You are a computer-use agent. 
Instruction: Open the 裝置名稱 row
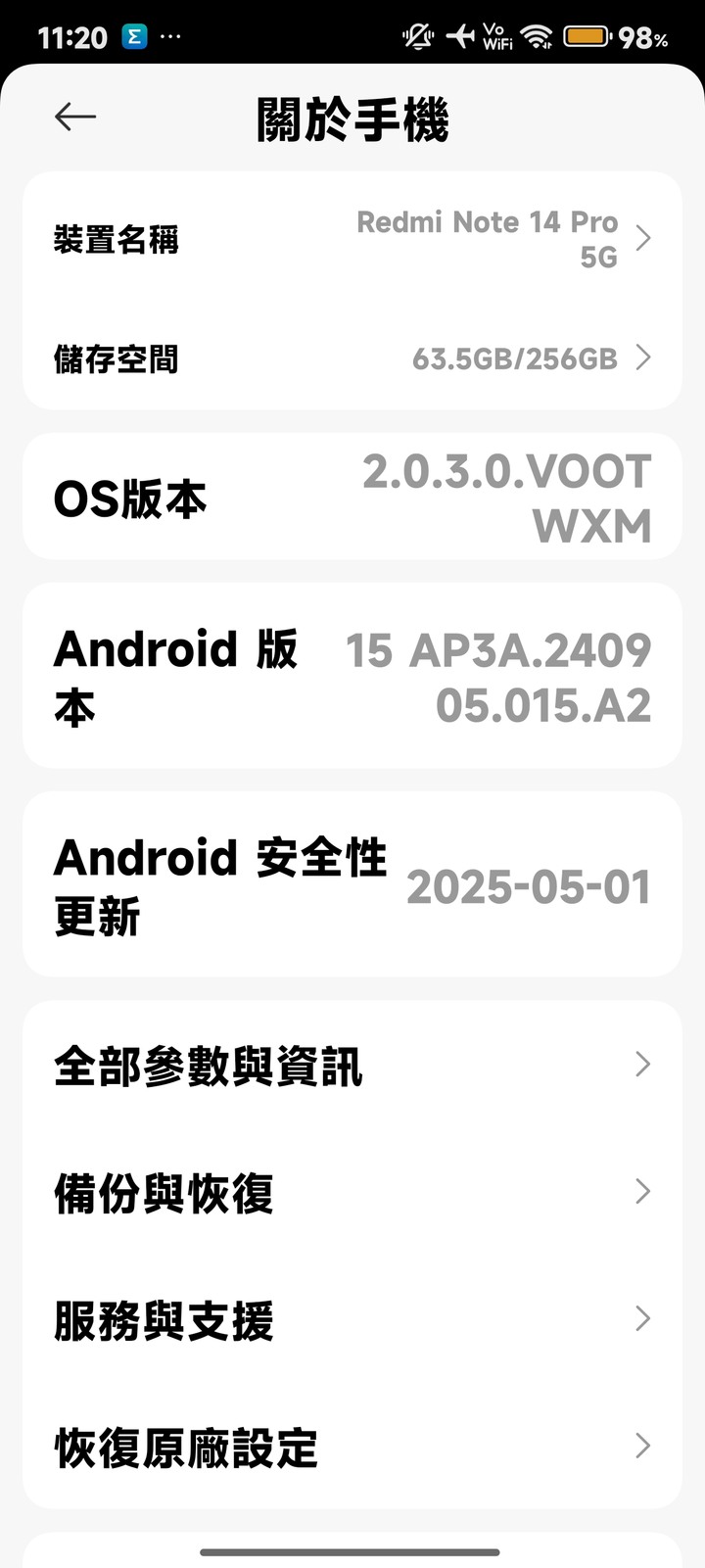click(x=352, y=239)
